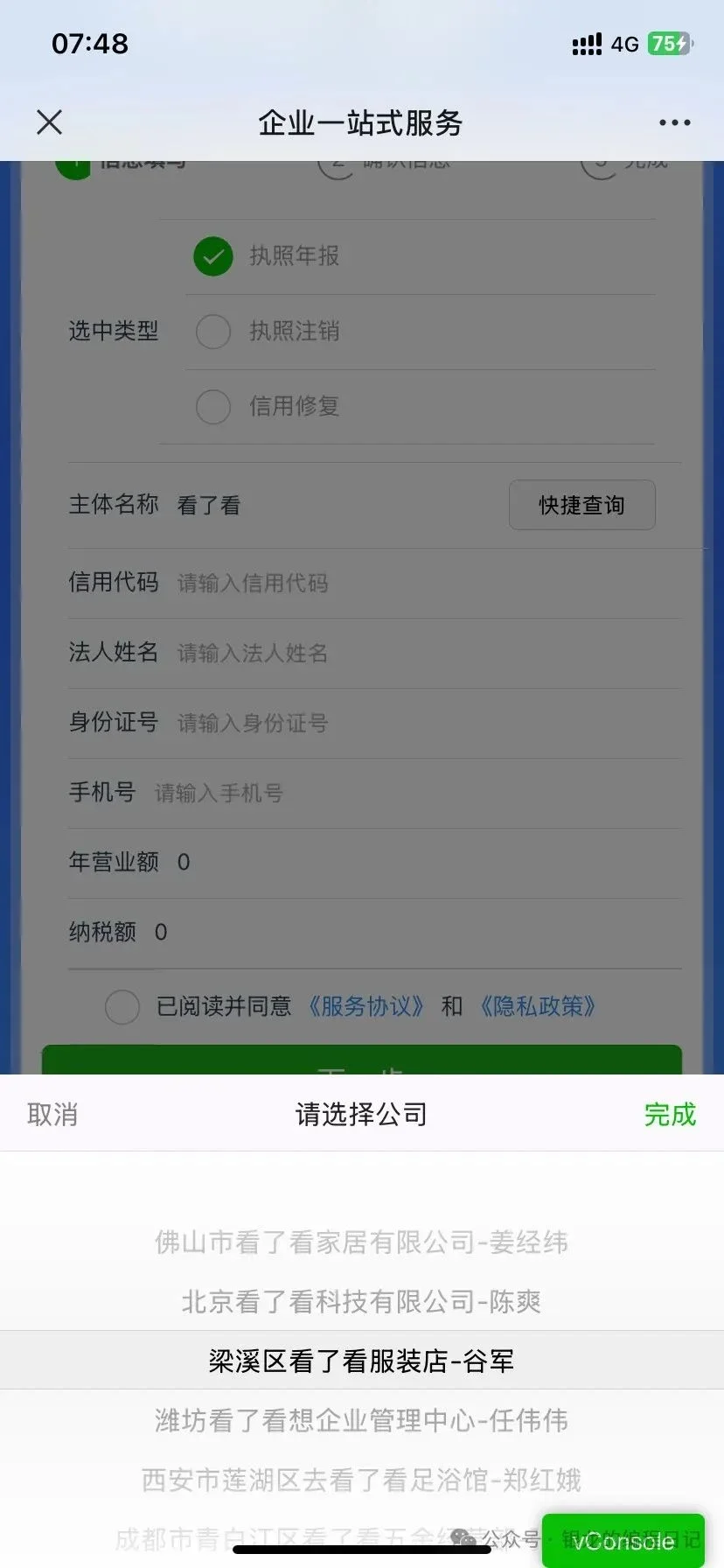Click the signal strength bars icon

tap(587, 44)
